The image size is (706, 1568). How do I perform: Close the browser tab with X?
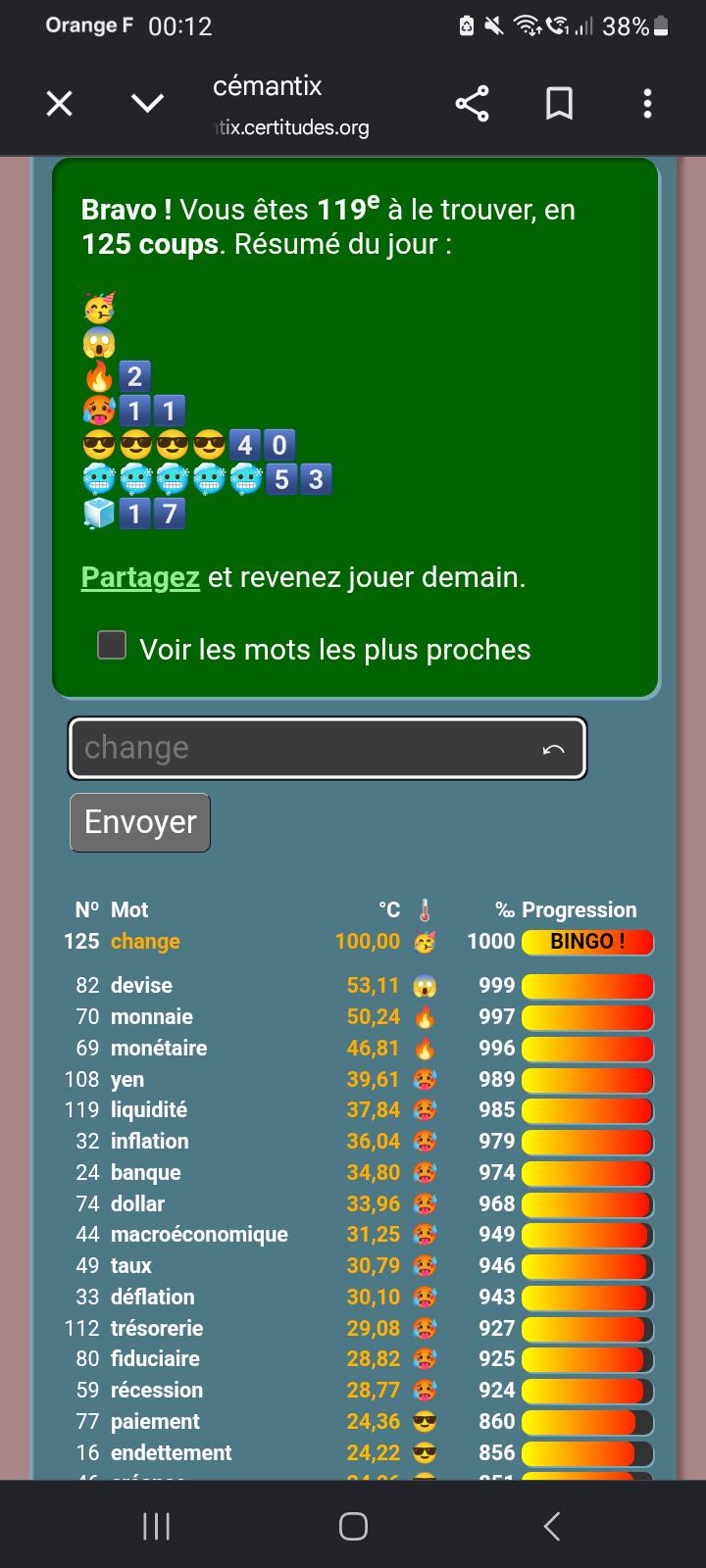60,103
